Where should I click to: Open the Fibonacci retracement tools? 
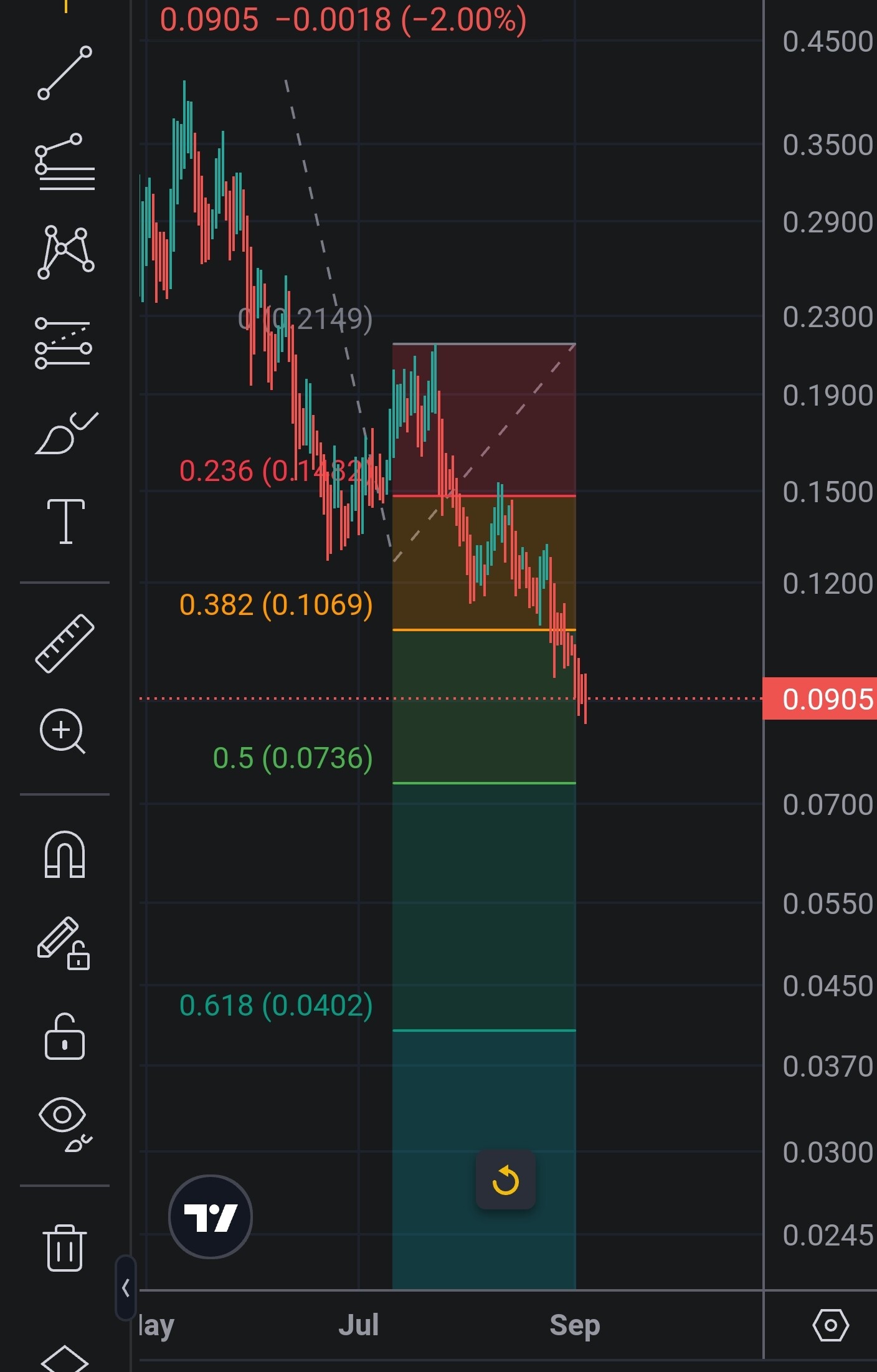coord(65,161)
